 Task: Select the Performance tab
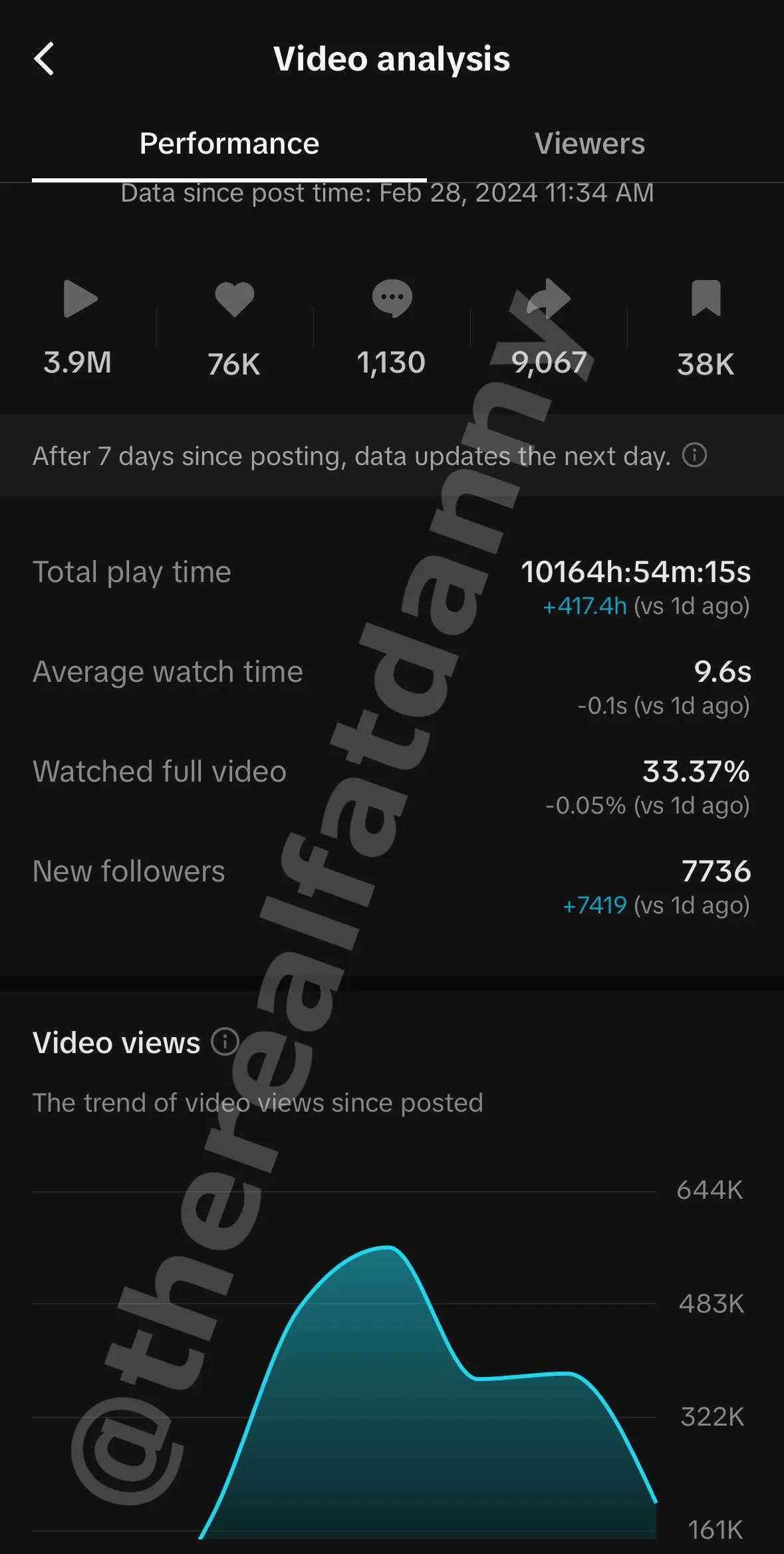point(229,144)
